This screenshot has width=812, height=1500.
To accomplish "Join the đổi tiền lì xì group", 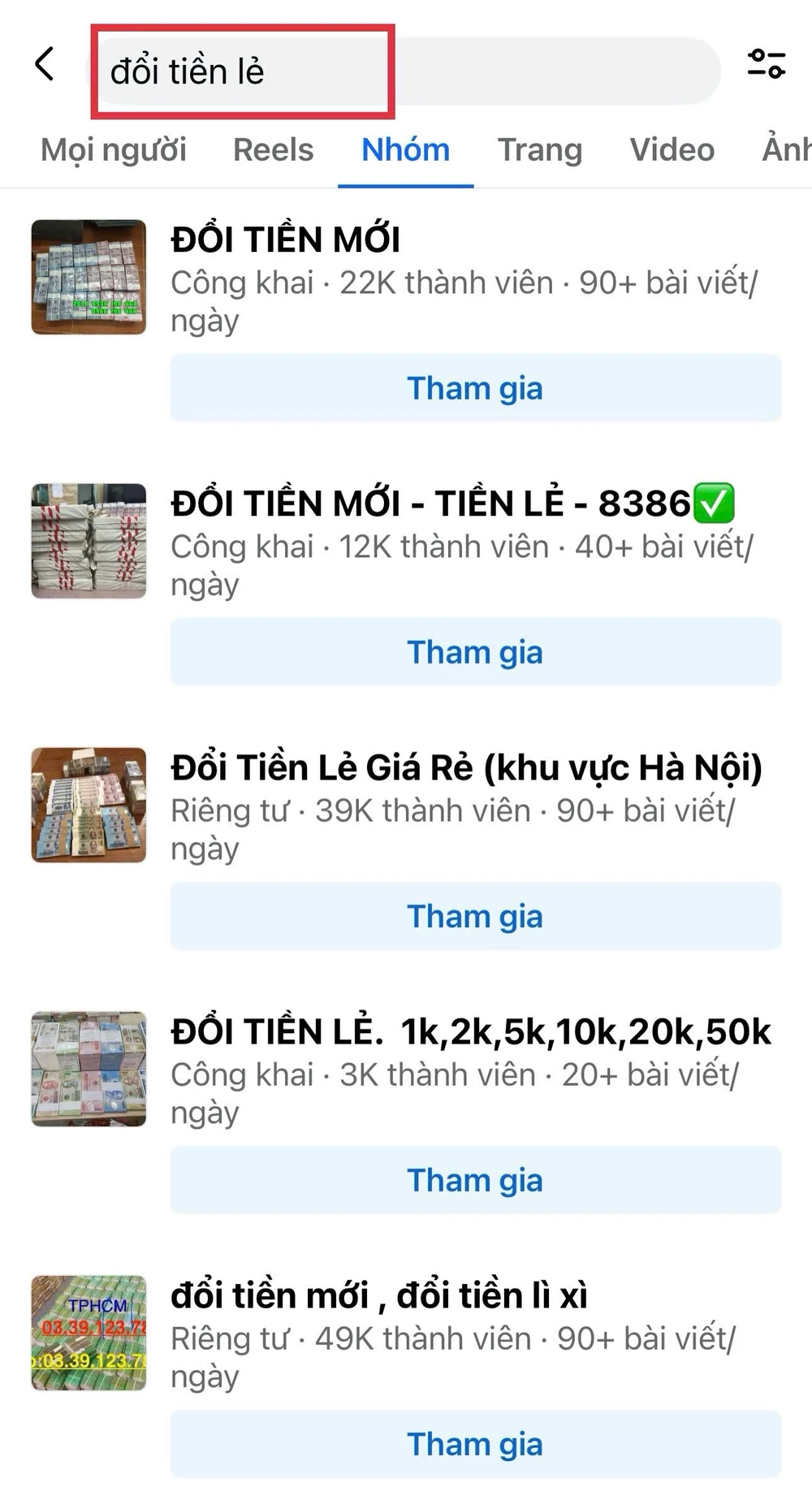I will click(x=475, y=1444).
